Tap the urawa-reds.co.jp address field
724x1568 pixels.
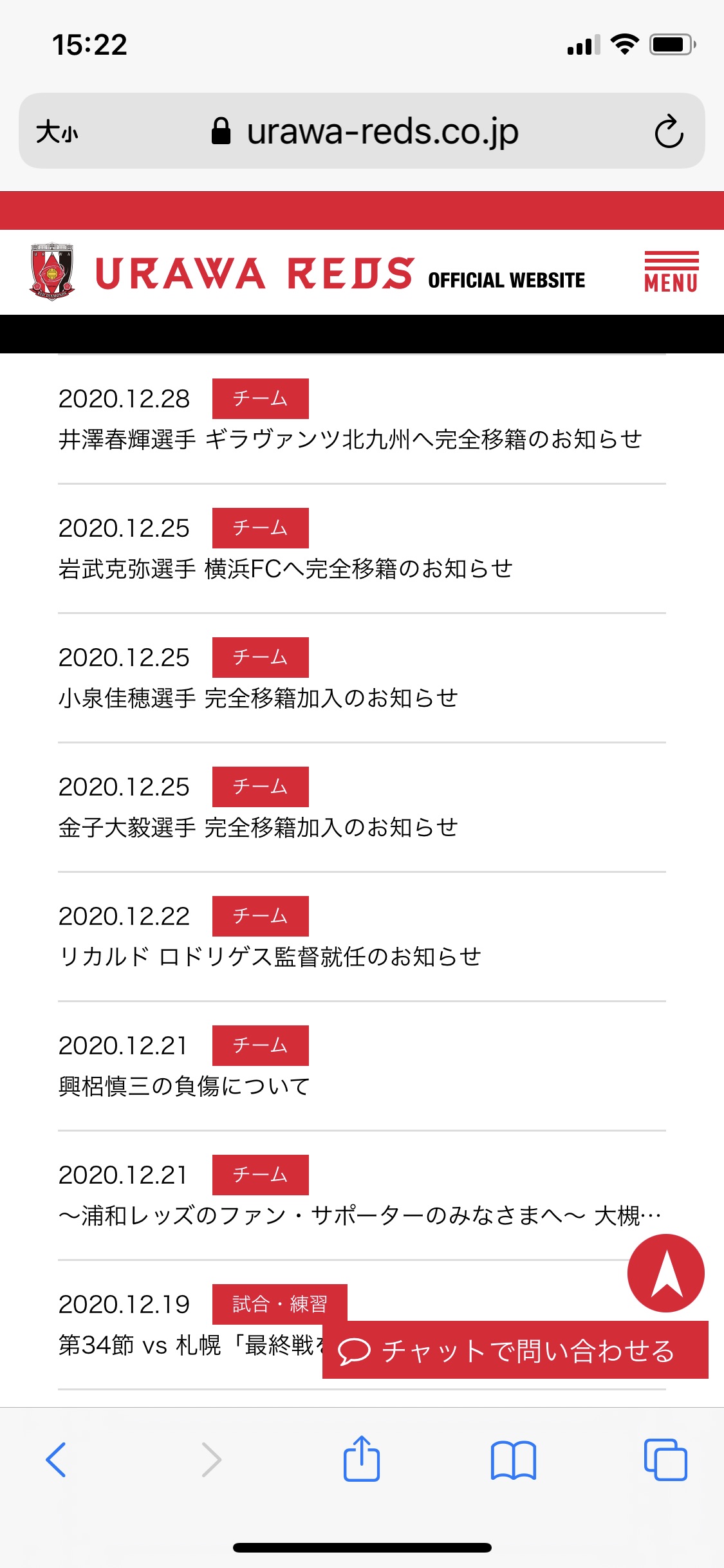(382, 131)
